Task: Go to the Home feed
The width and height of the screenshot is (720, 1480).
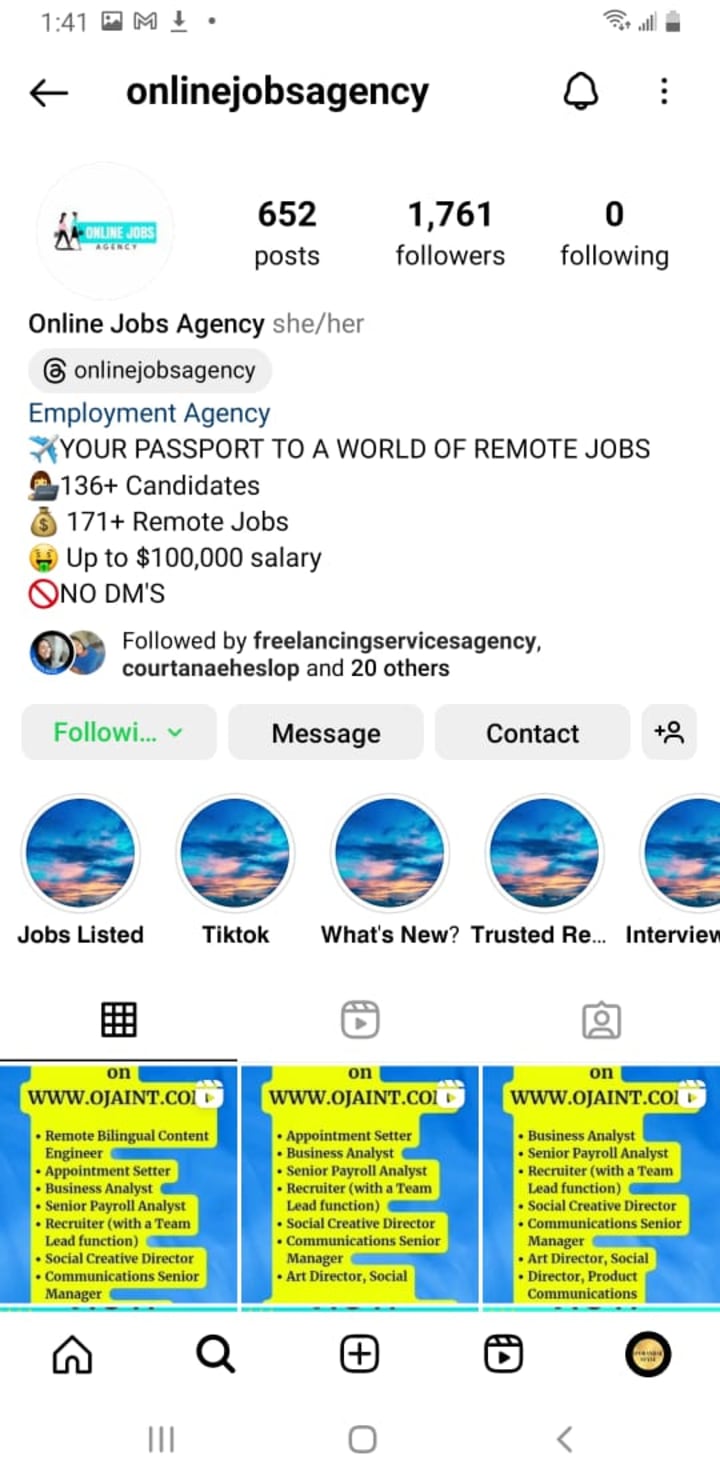Action: [72, 1355]
